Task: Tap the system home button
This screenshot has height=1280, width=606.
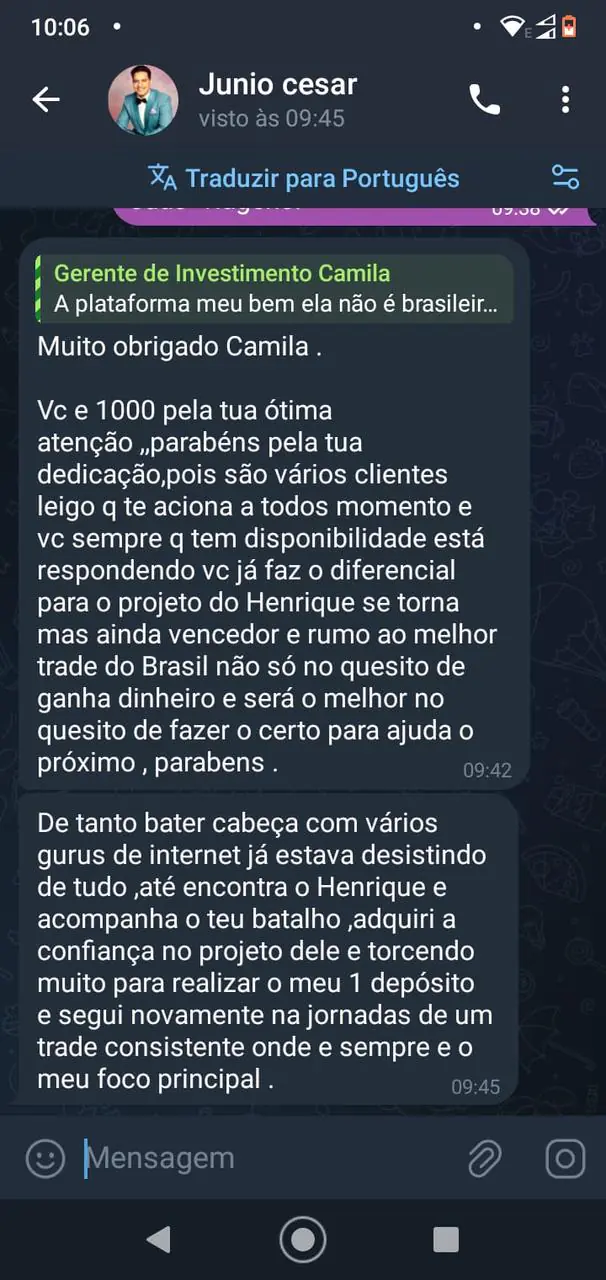Action: click(x=303, y=1240)
